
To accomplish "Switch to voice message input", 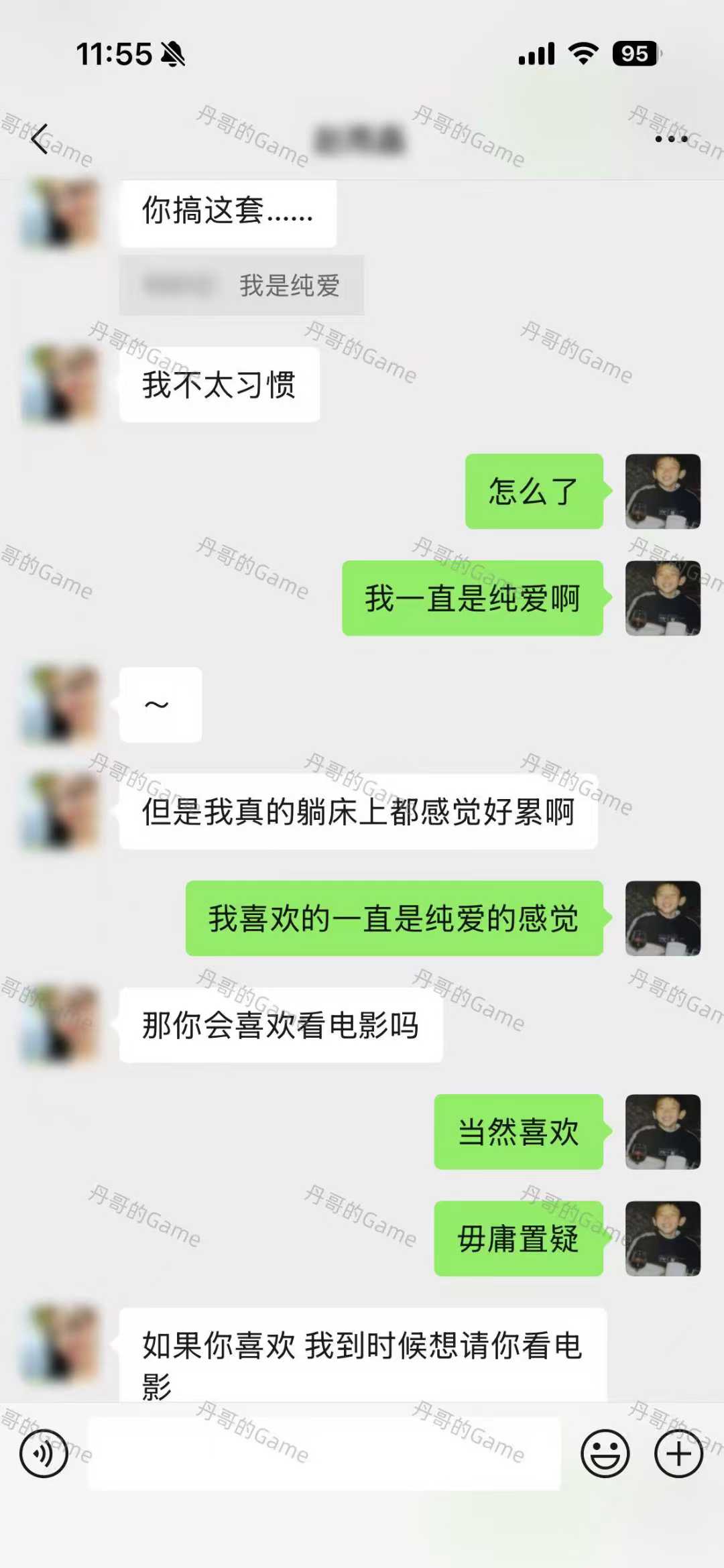I will pos(44,1453).
